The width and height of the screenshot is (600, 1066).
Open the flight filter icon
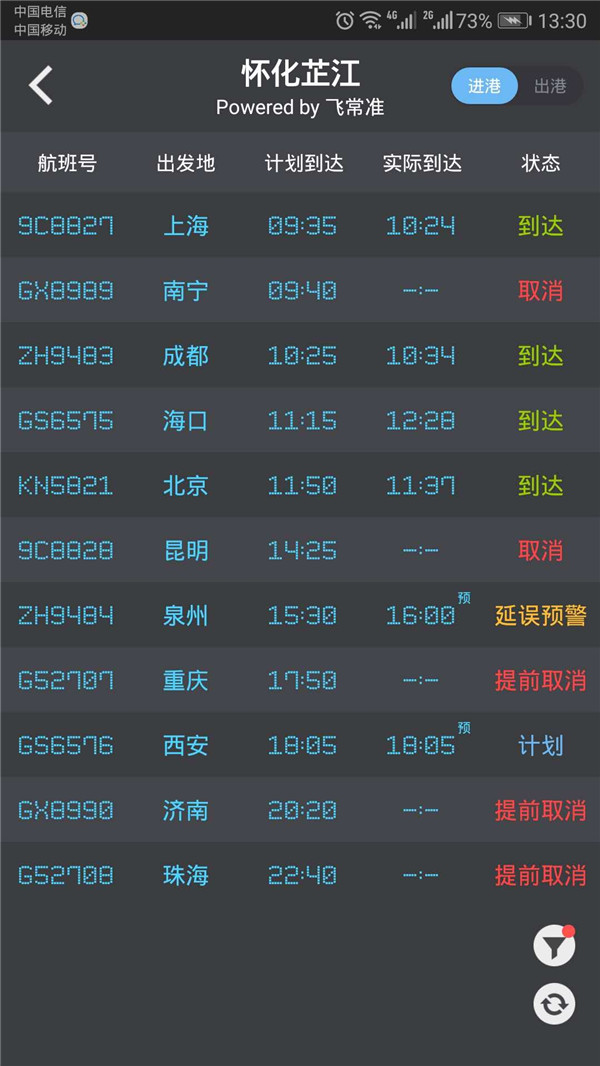554,945
